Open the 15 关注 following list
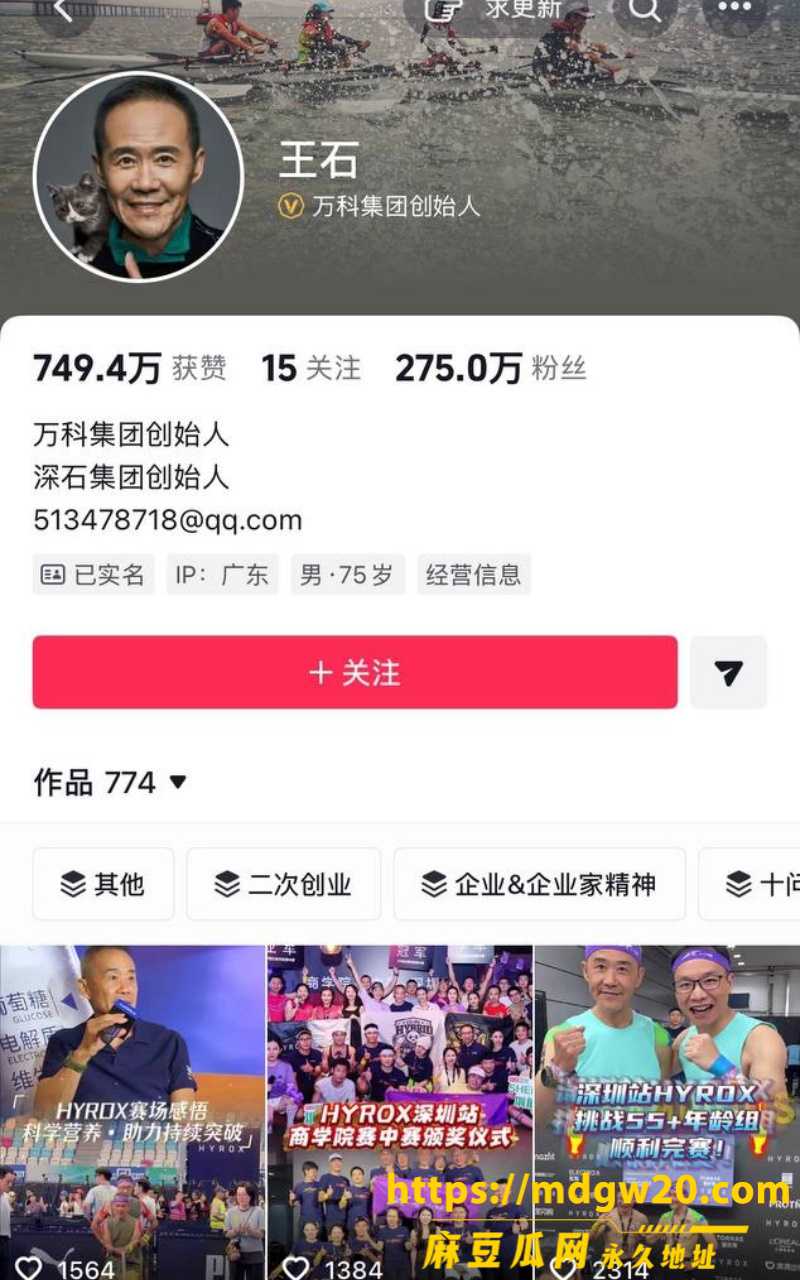This screenshot has width=800, height=1280. point(311,368)
